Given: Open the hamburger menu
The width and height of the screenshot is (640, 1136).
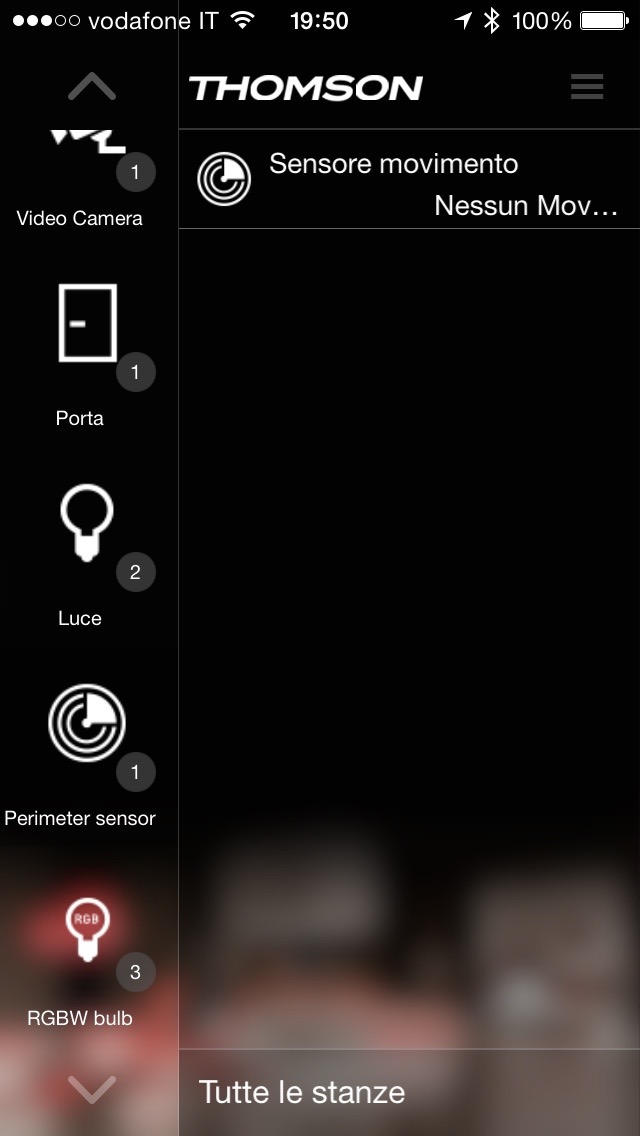Looking at the screenshot, I should click(587, 87).
